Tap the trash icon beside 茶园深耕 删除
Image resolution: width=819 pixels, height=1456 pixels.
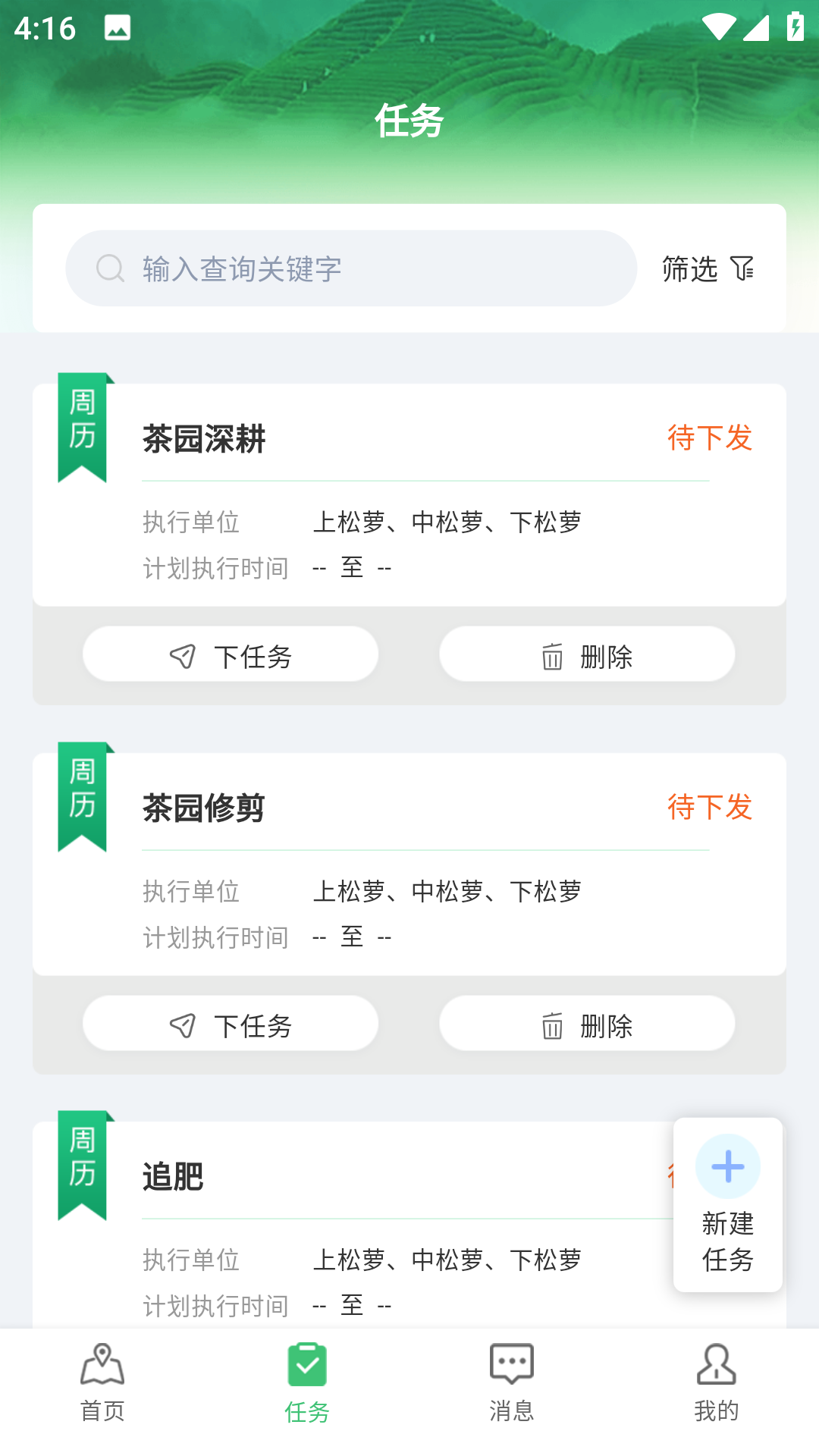(x=552, y=657)
